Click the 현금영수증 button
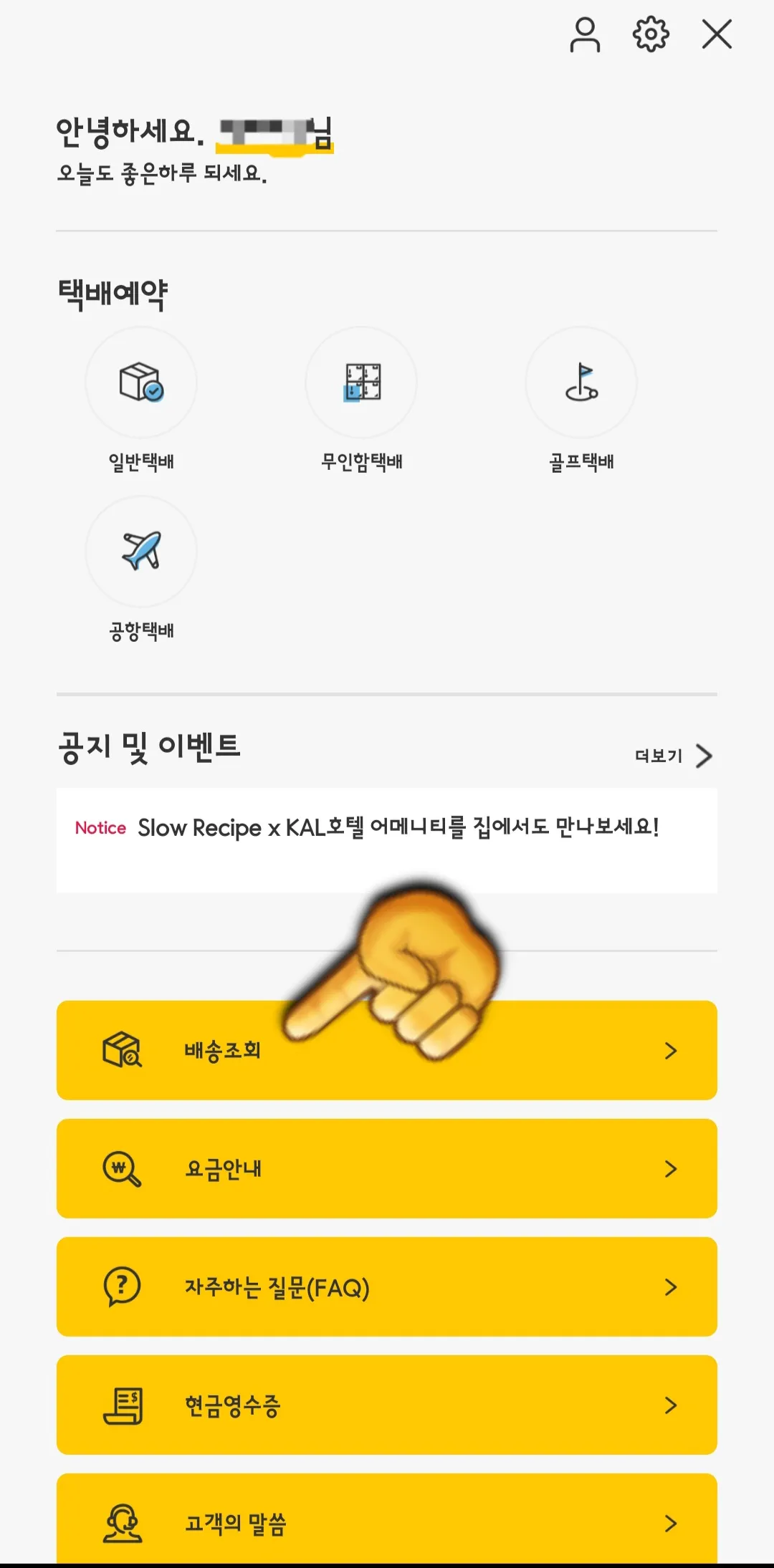The height and width of the screenshot is (1568, 774). (387, 1405)
